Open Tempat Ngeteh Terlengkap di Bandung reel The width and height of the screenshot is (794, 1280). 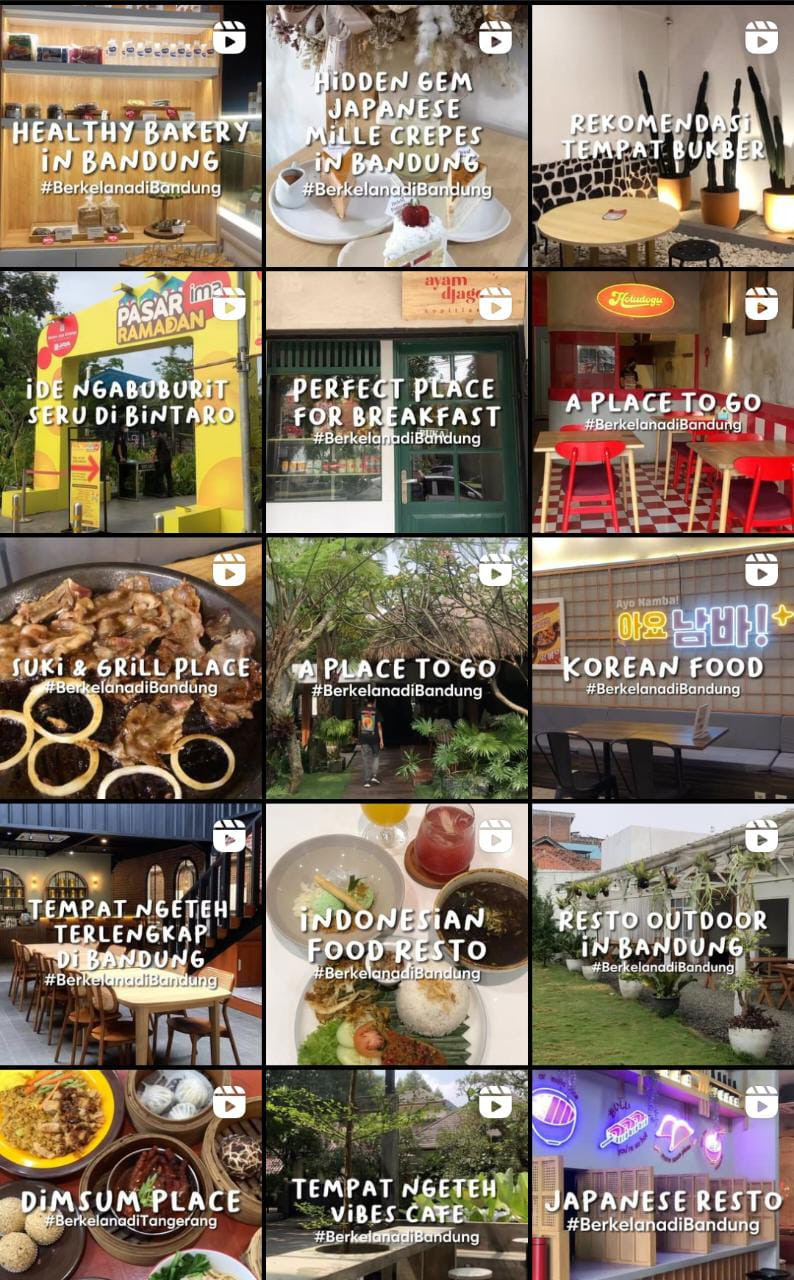tap(131, 936)
